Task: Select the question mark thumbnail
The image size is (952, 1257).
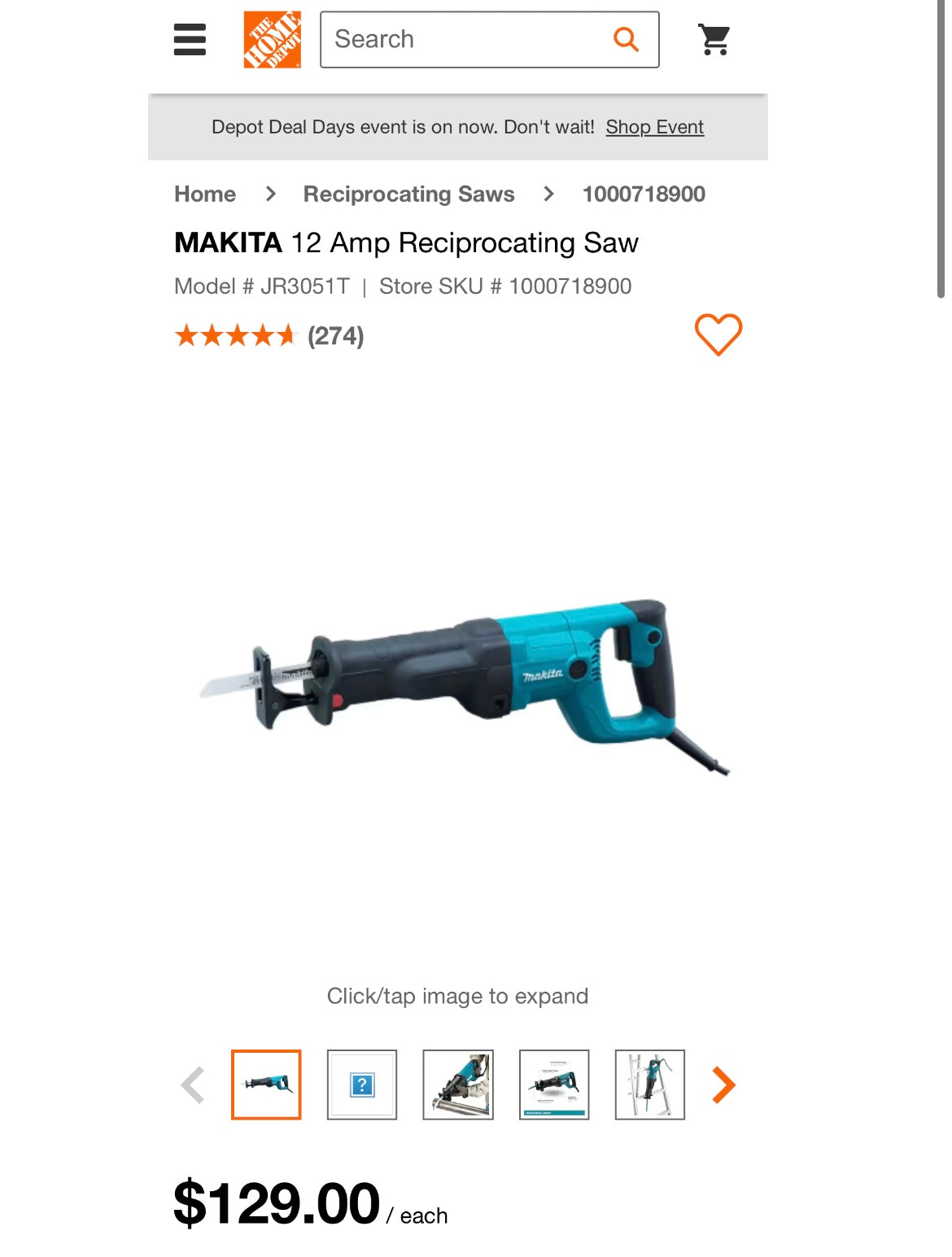Action: tap(362, 1085)
